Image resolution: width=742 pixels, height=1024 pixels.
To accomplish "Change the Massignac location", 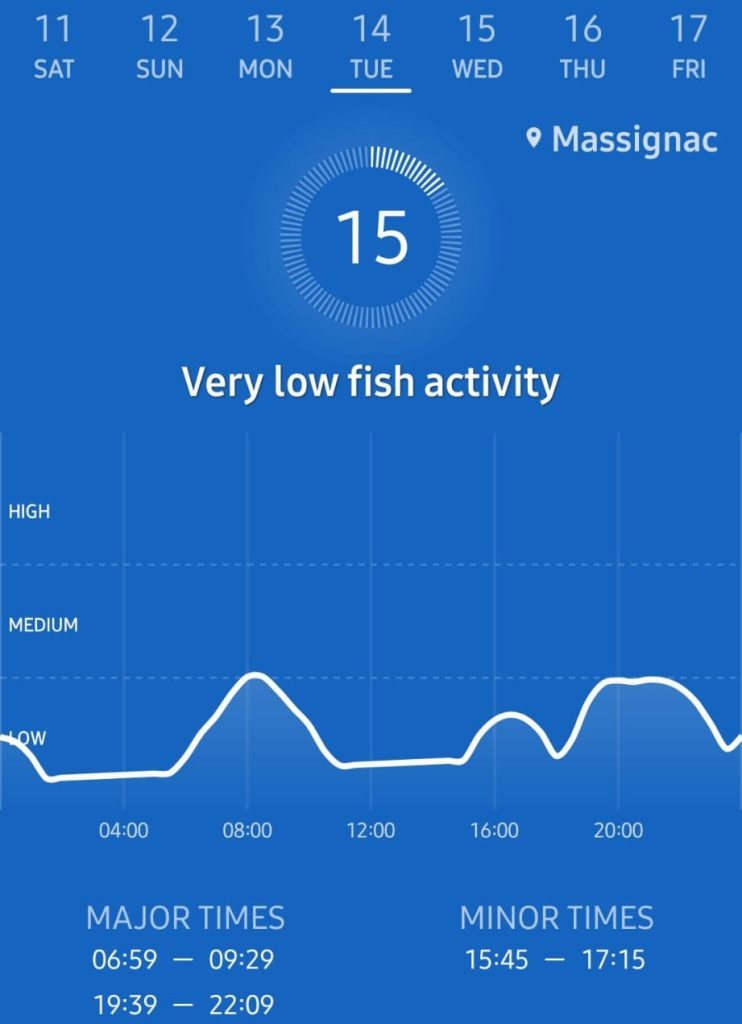I will (622, 139).
